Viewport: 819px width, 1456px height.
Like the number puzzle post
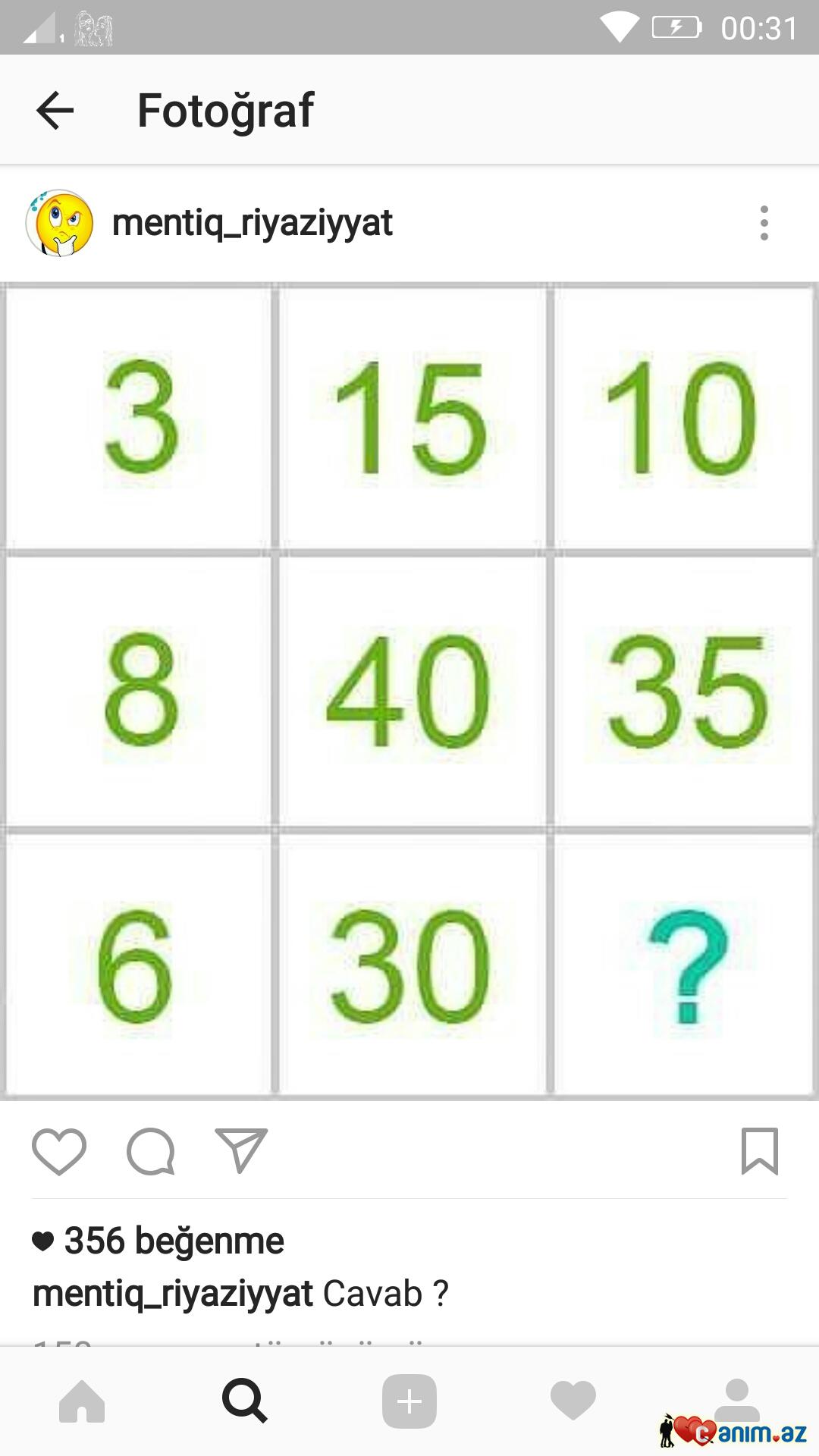point(59,1151)
